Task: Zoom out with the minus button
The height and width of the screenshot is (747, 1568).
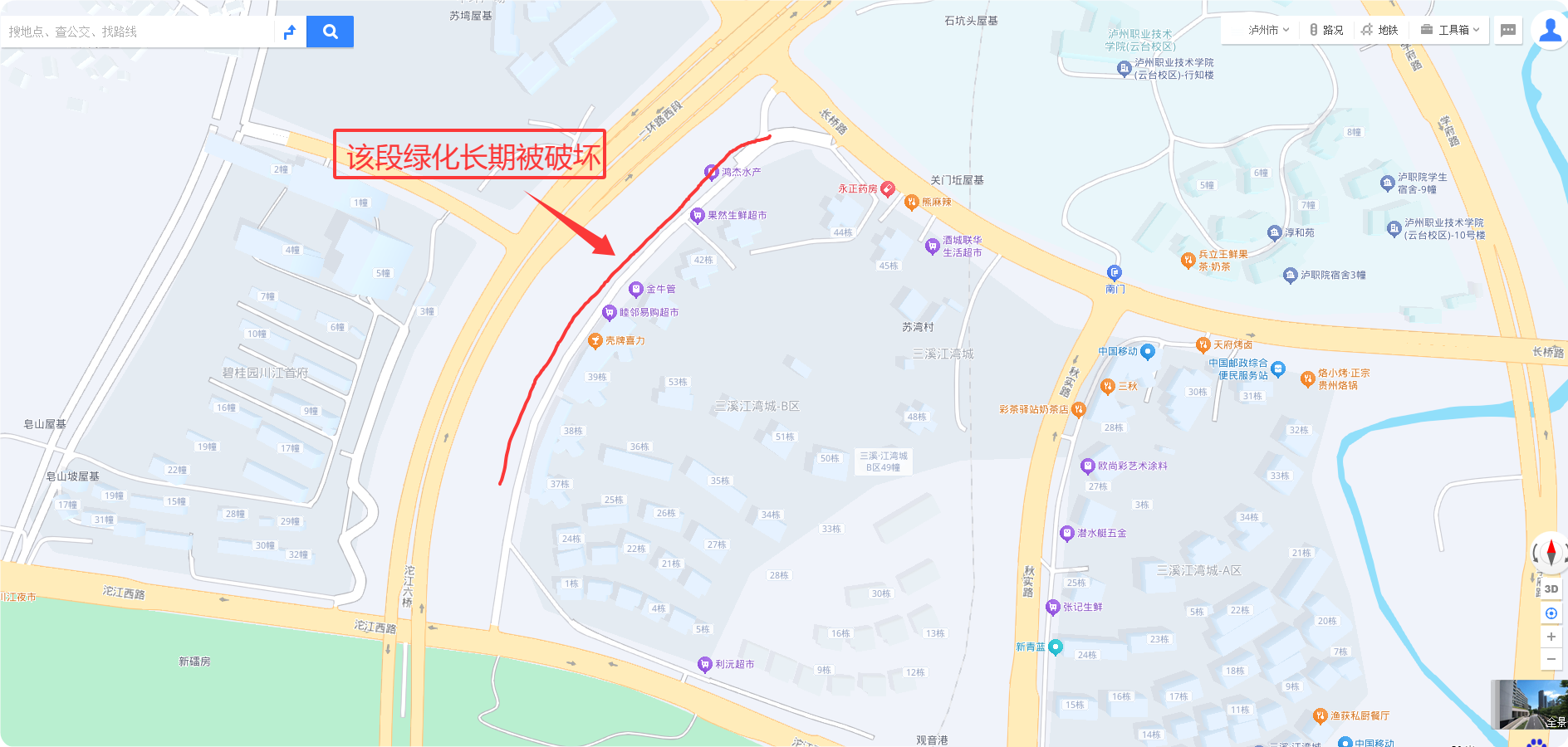Action: pos(1551,659)
